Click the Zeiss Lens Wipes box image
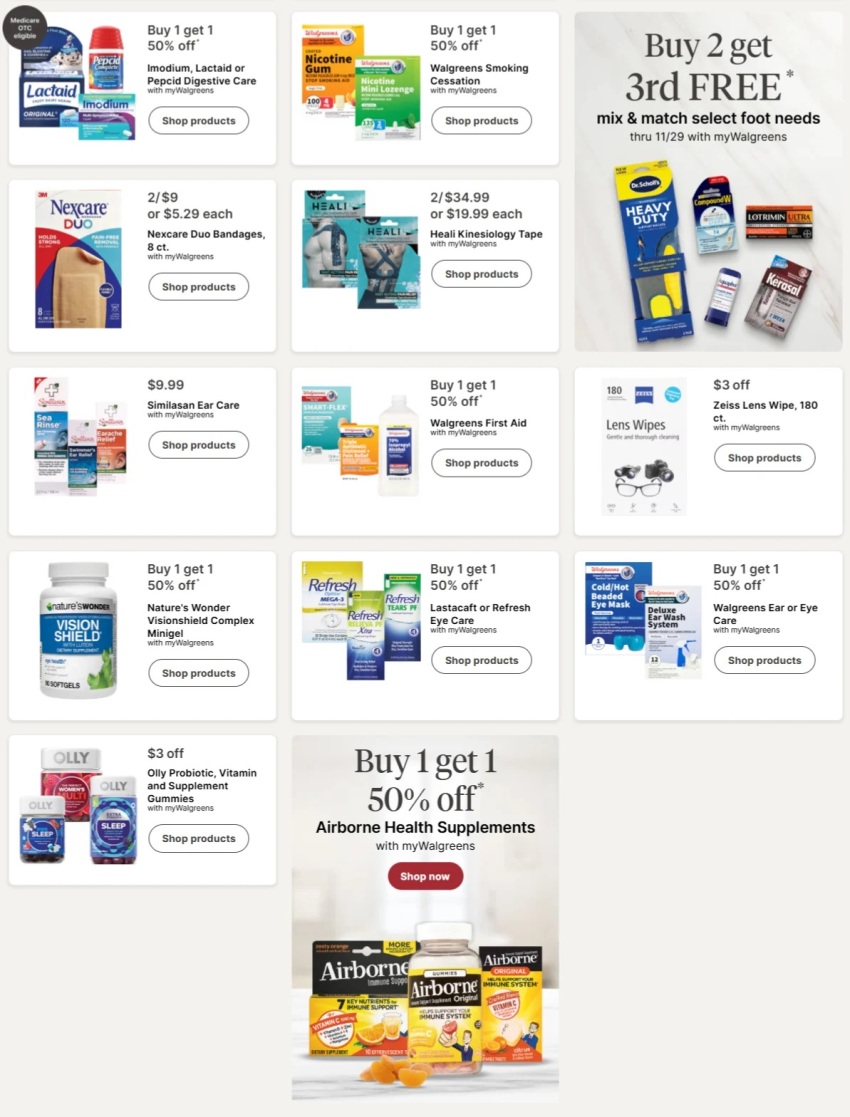850x1117 pixels. coord(641,444)
